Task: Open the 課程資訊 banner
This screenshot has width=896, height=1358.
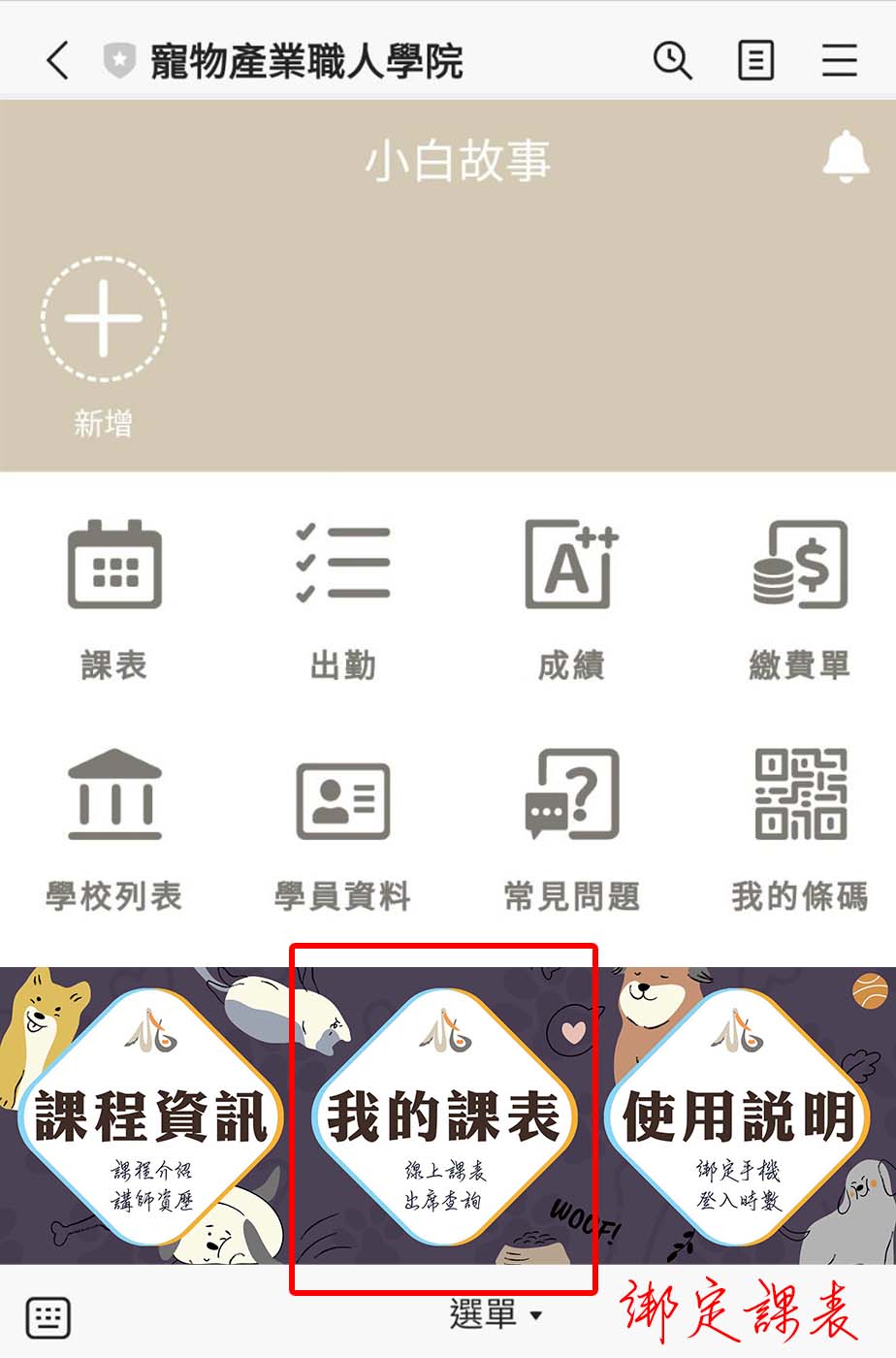Action: [150, 1117]
